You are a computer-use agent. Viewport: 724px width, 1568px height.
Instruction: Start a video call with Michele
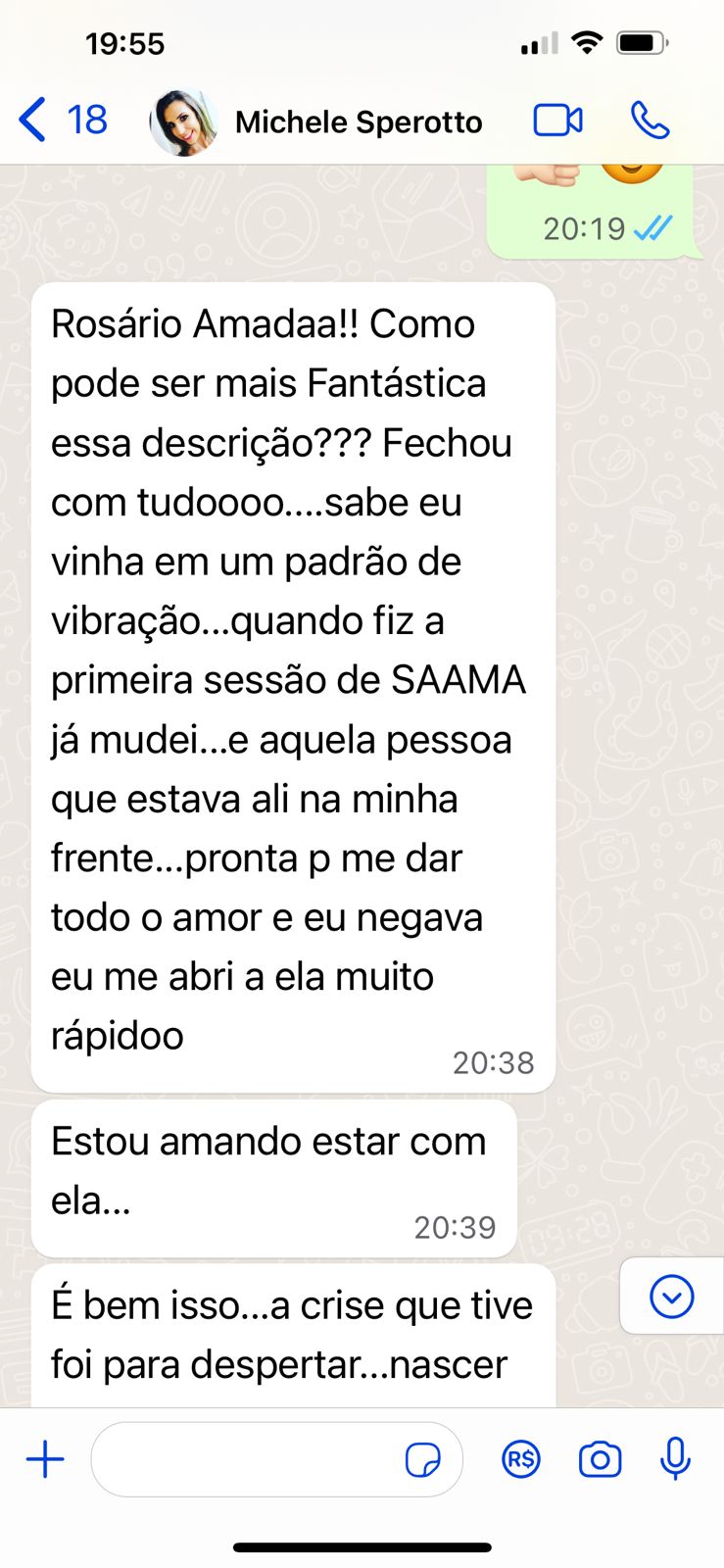click(557, 121)
